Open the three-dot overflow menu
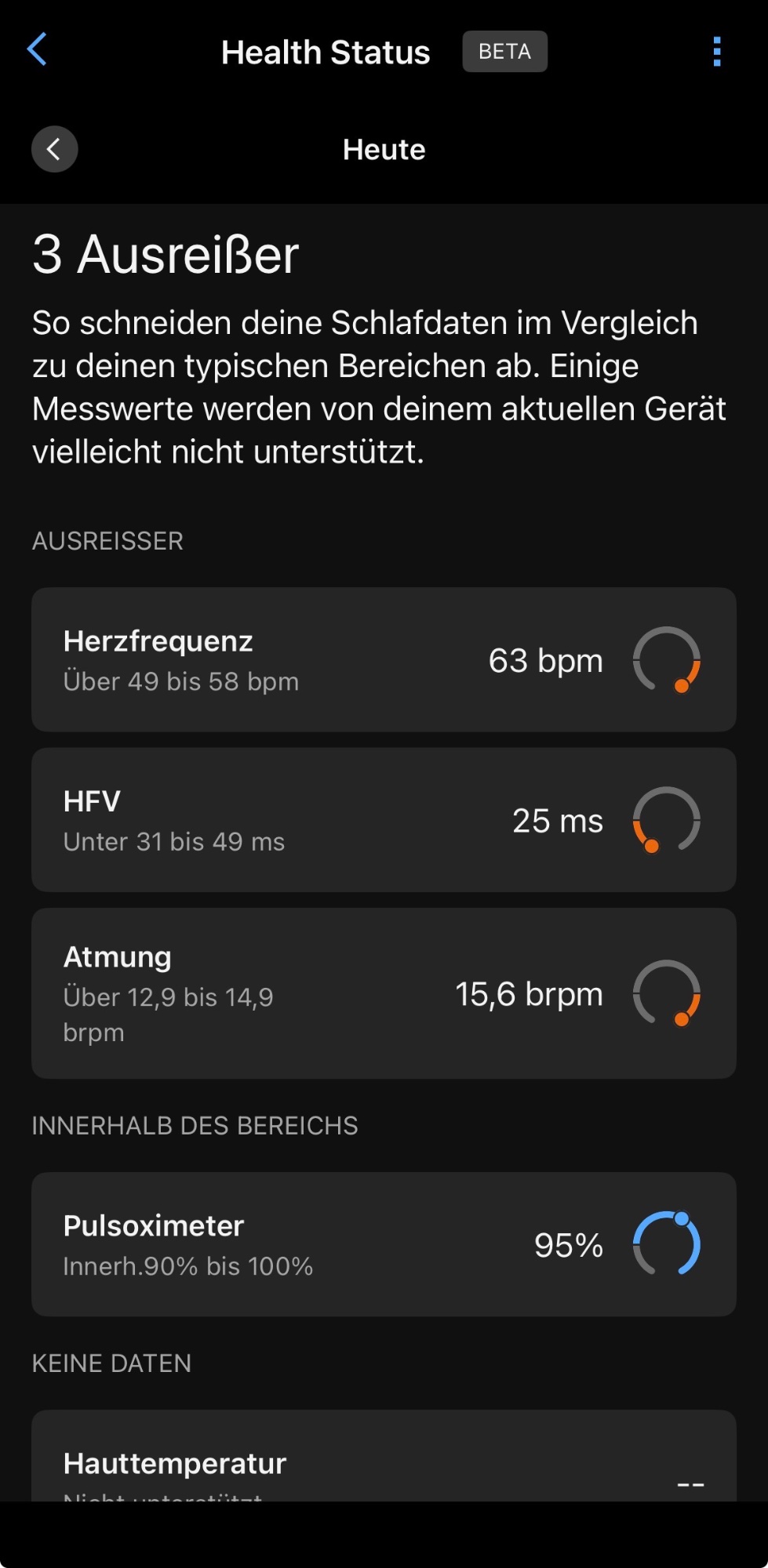 tap(716, 52)
